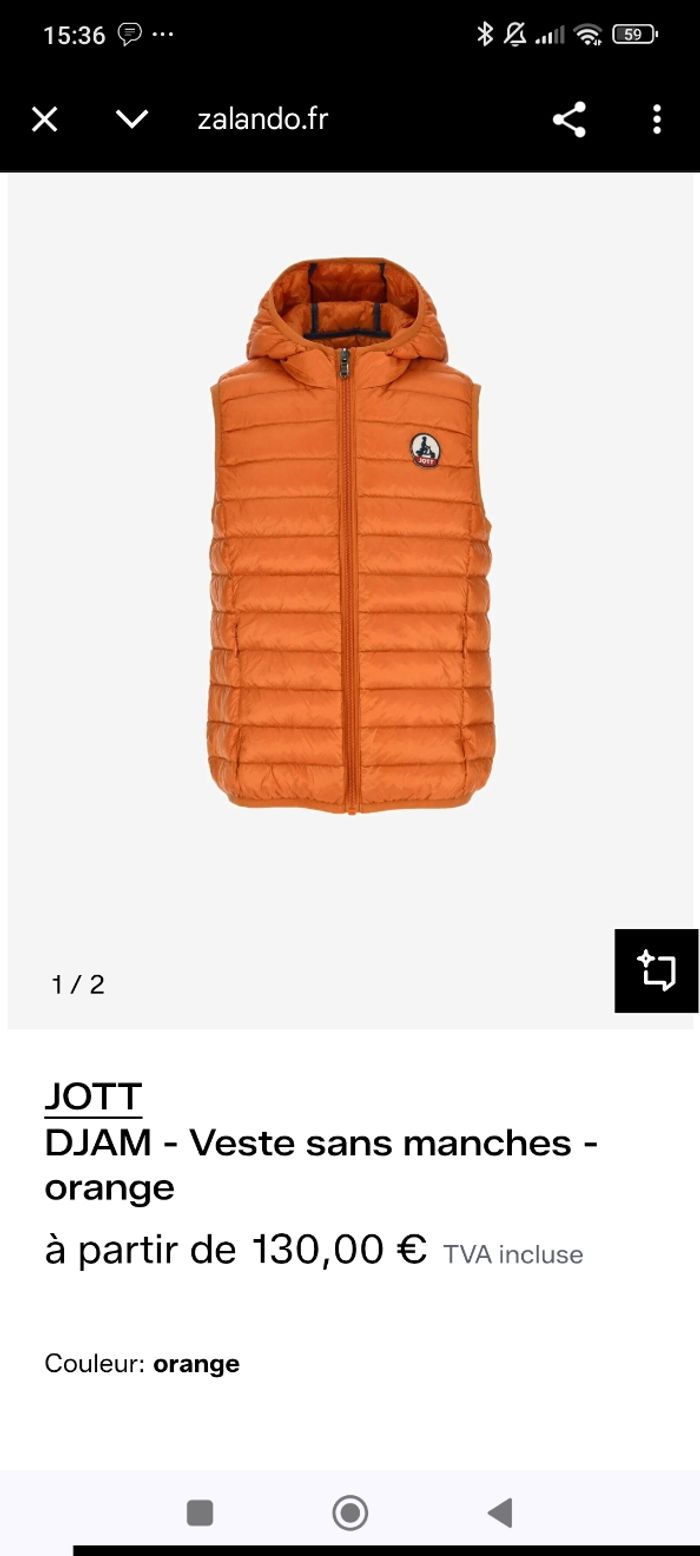Tap the black image search icon button
This screenshot has width=700, height=1556.
(x=656, y=971)
